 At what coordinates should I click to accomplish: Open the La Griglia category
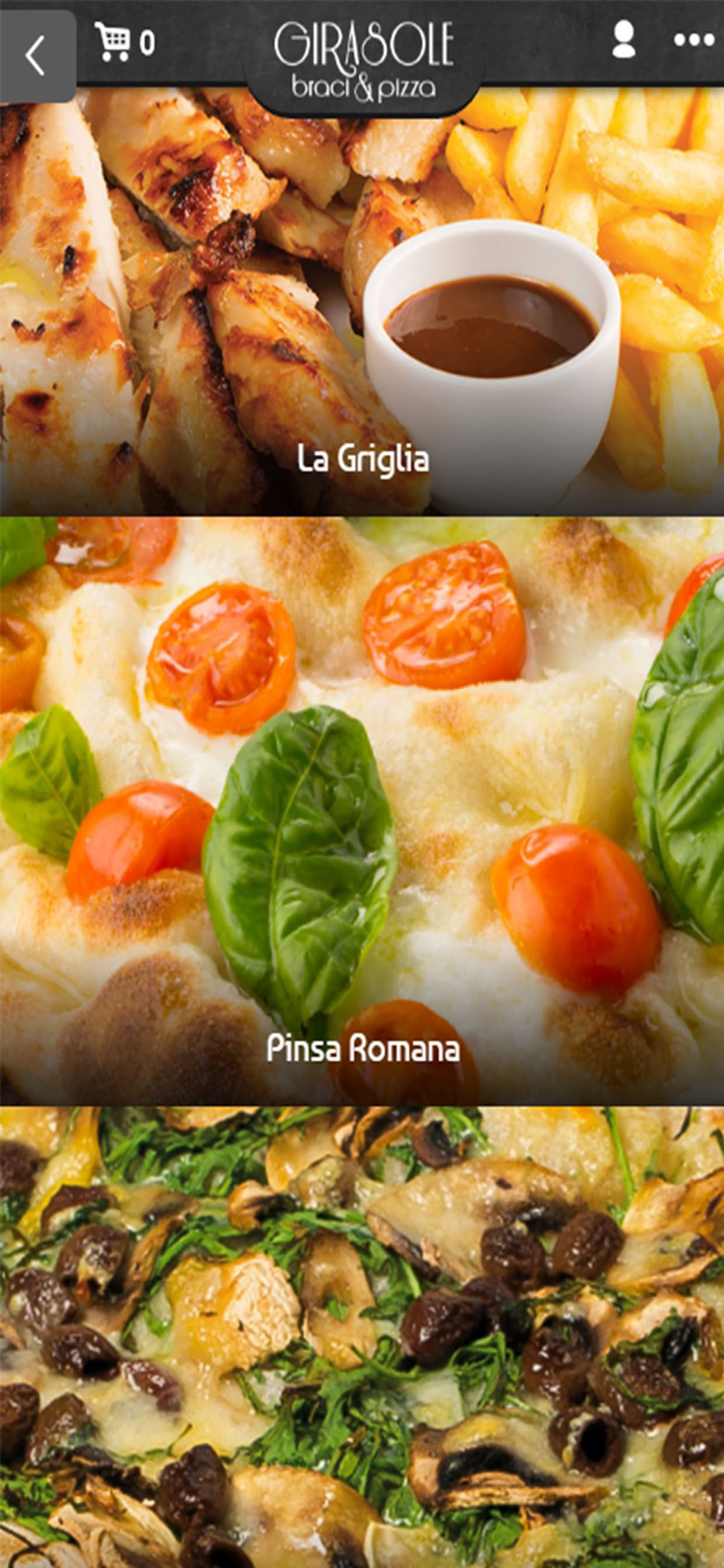point(362,301)
